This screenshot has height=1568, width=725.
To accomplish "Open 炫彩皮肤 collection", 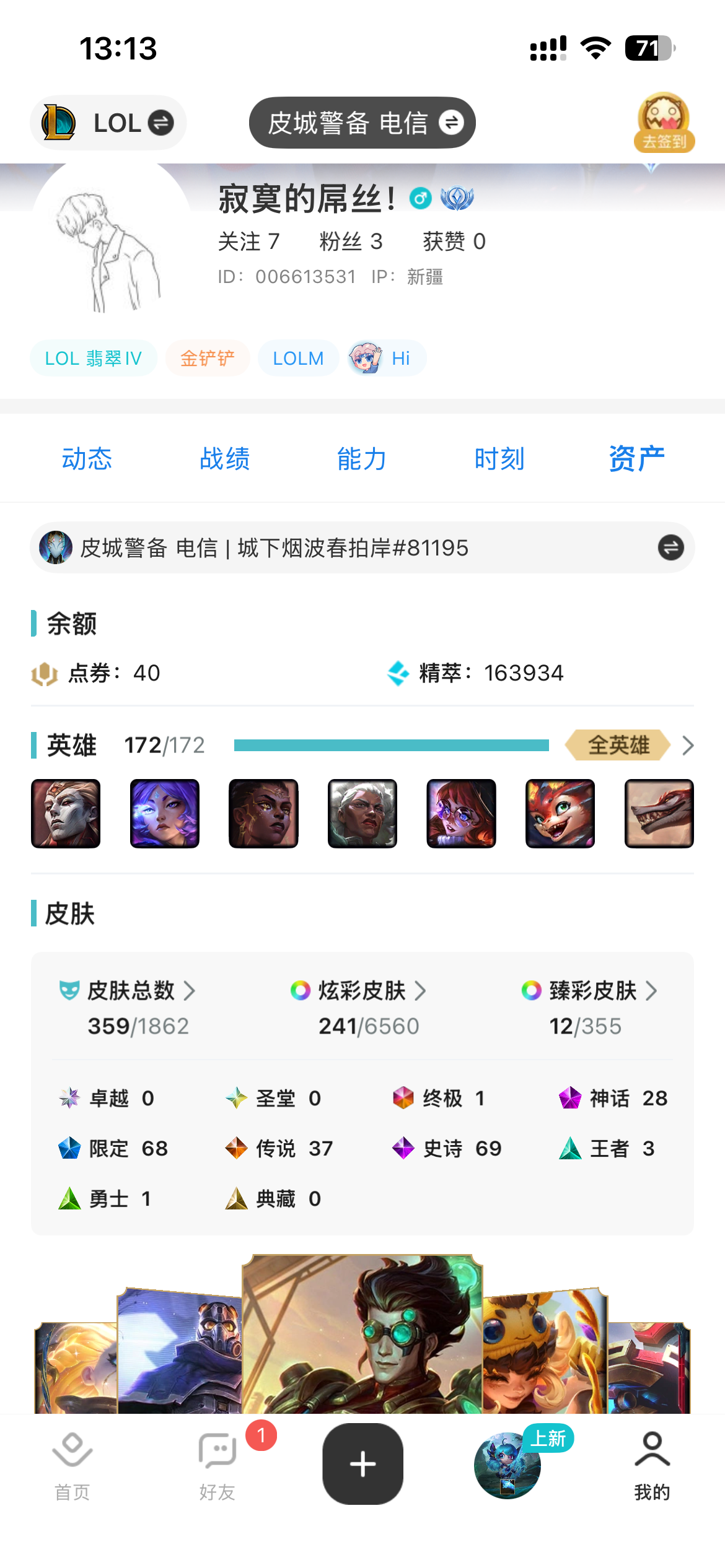I will click(362, 991).
